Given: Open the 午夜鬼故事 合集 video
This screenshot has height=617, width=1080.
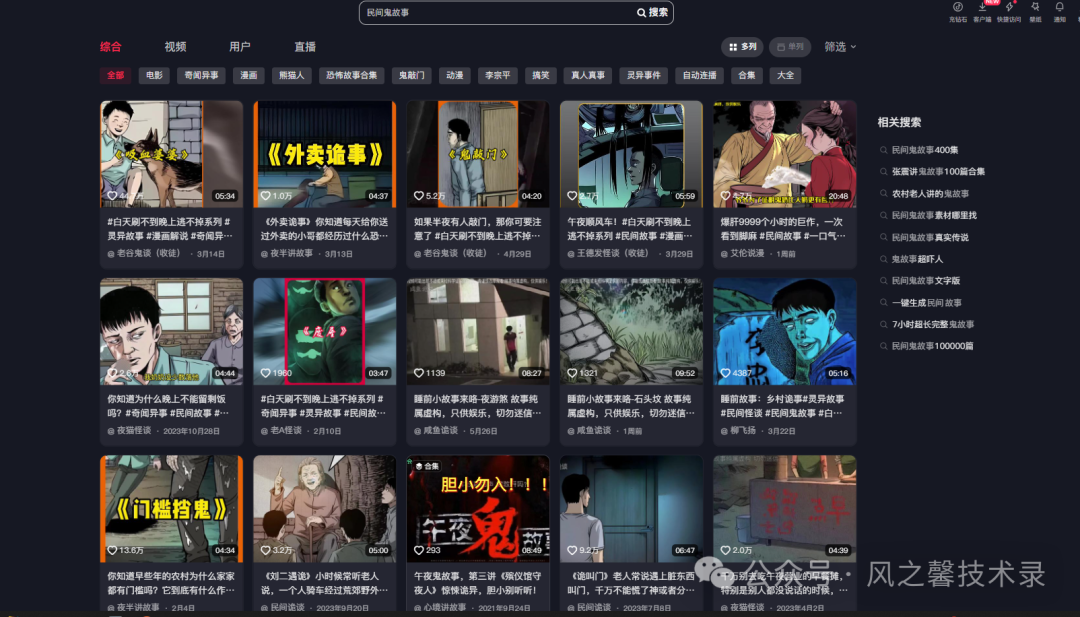Looking at the screenshot, I should click(478, 507).
